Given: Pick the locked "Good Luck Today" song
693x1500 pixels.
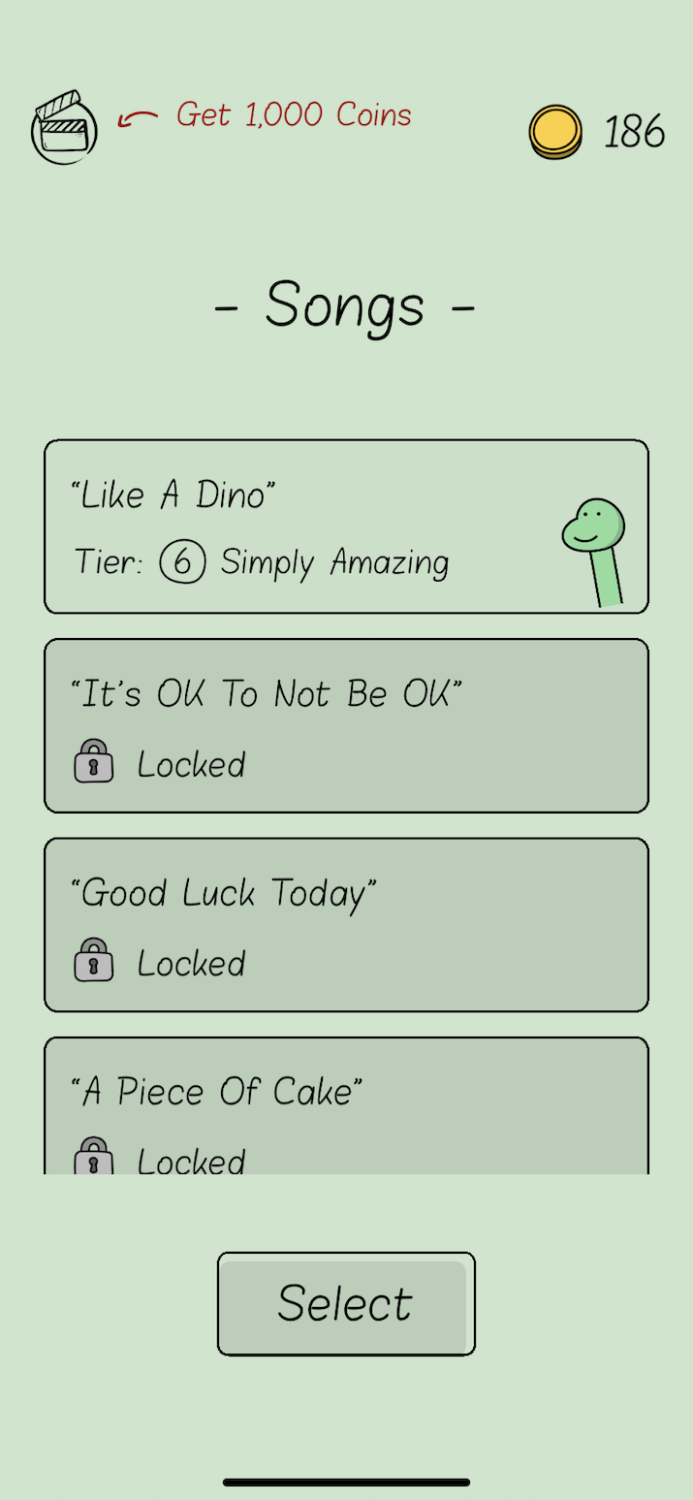Looking at the screenshot, I should (x=346, y=925).
